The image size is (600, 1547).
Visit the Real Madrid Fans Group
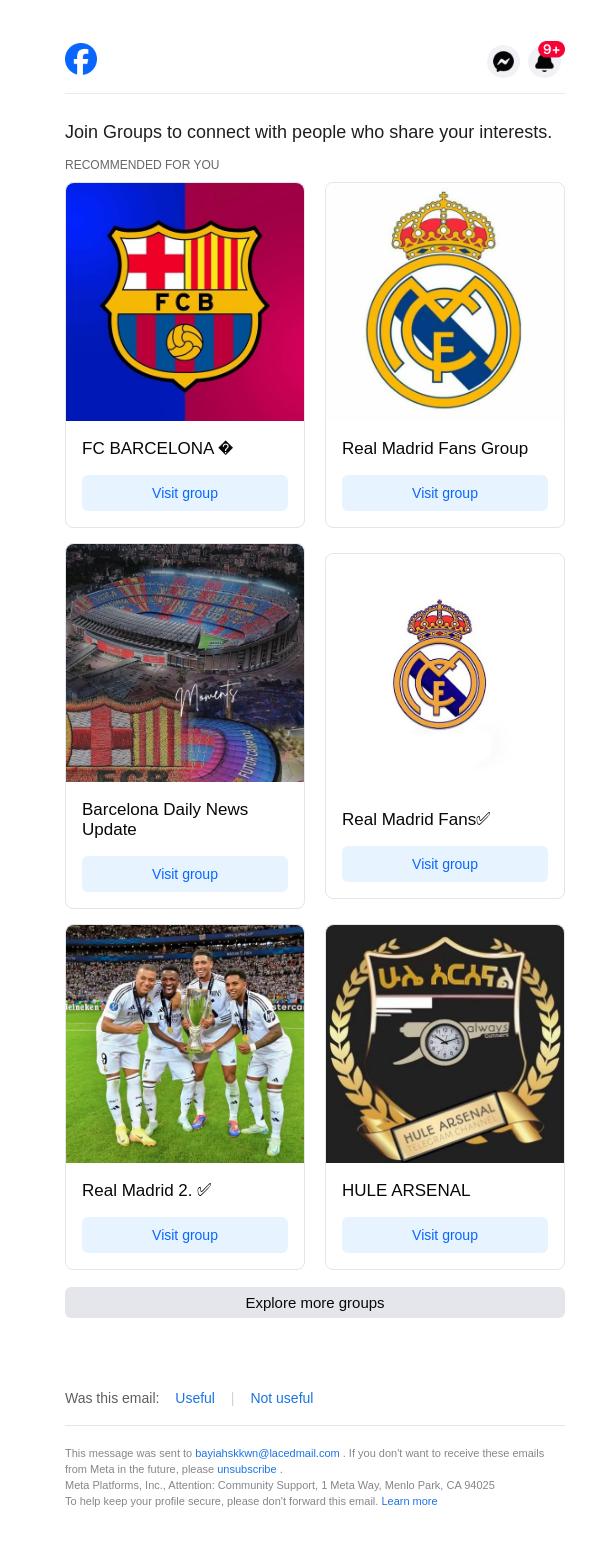[445, 493]
